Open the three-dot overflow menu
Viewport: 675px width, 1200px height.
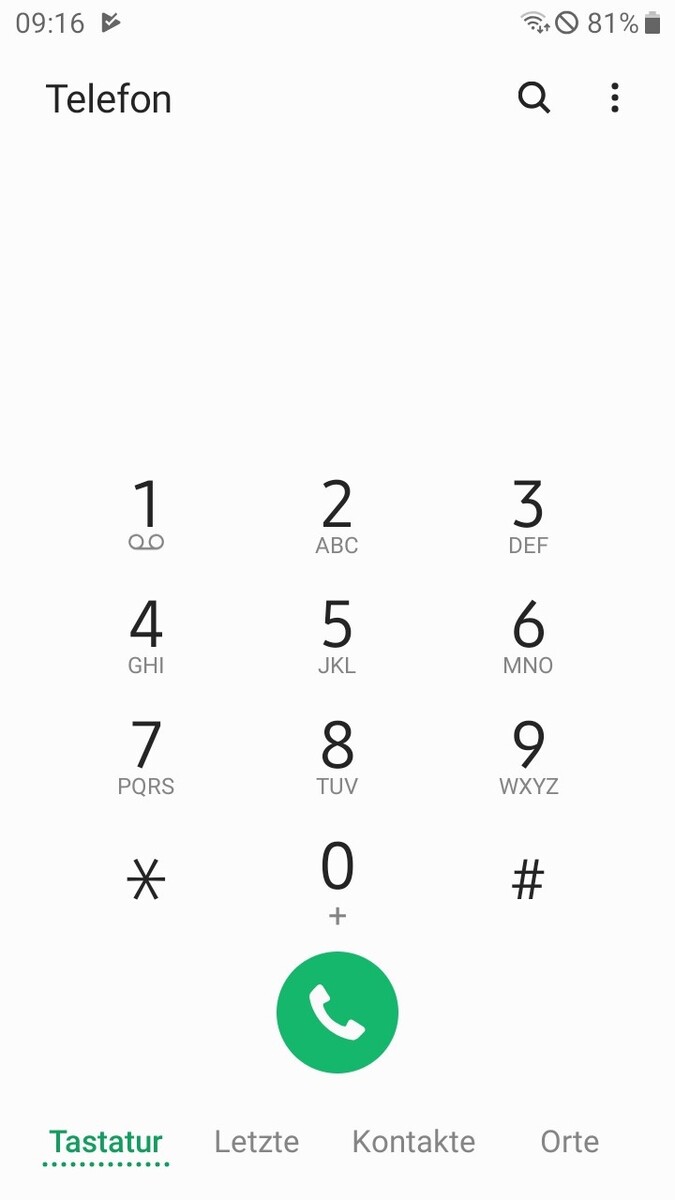[x=614, y=98]
